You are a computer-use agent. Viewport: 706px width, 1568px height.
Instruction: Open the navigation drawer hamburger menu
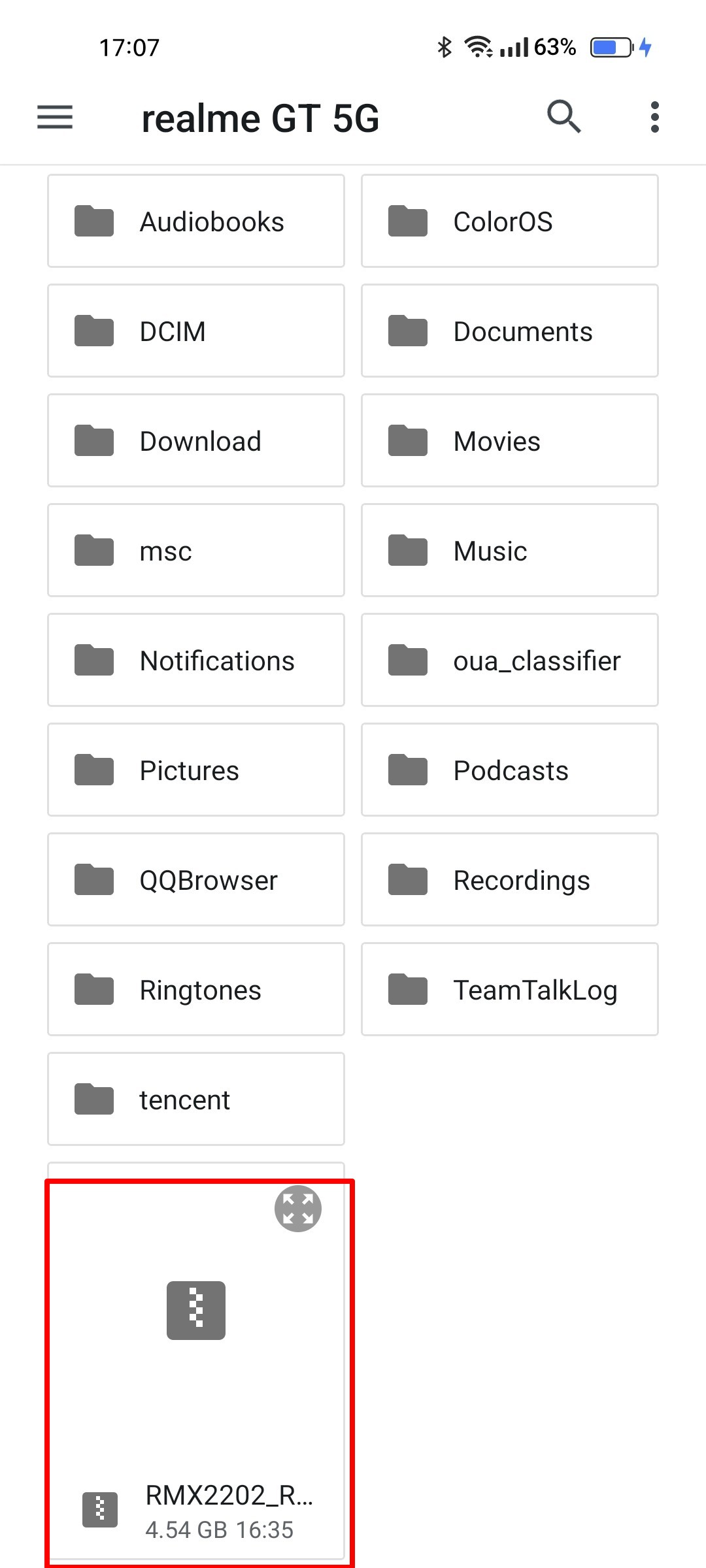[x=54, y=118]
